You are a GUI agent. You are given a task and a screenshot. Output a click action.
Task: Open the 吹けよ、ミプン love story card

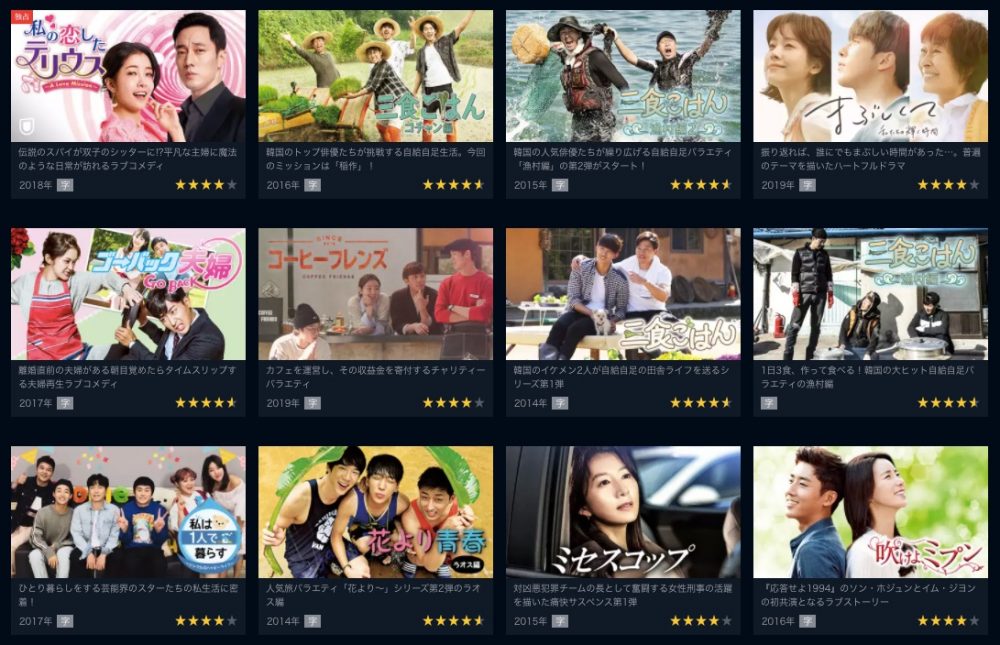click(870, 512)
